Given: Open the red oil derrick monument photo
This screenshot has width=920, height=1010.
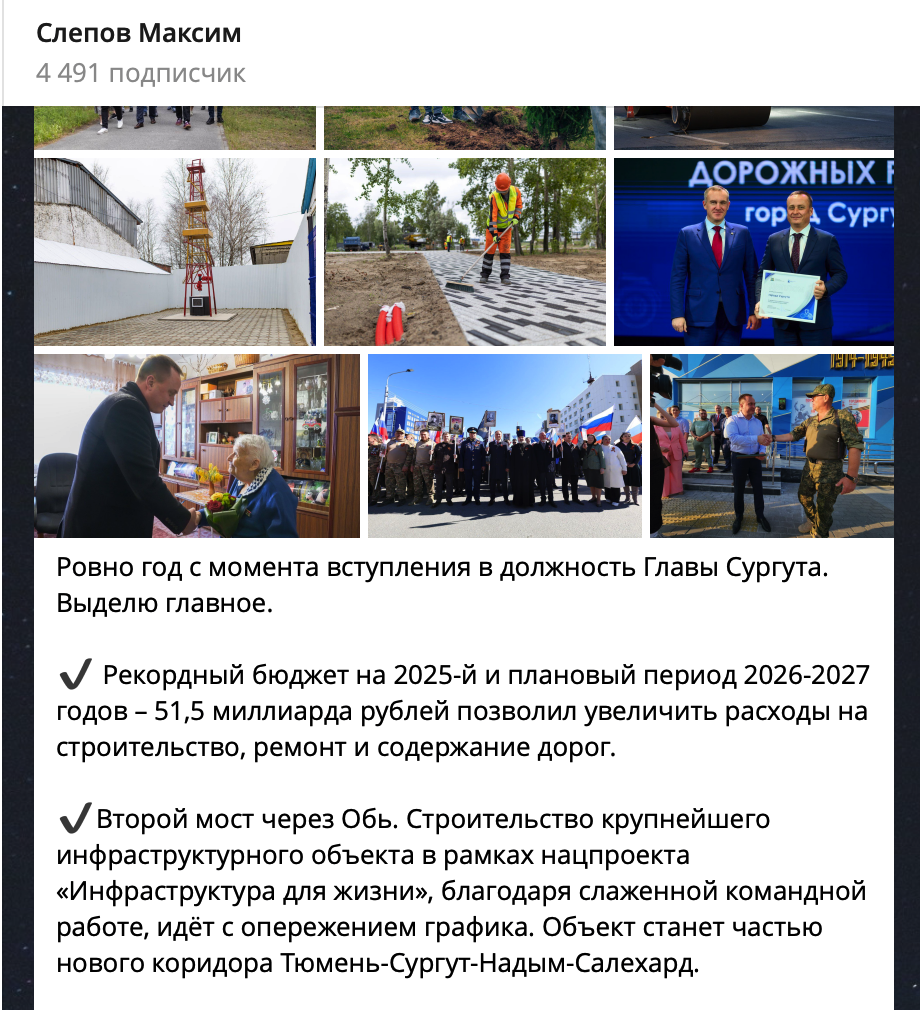Looking at the screenshot, I should point(175,251).
